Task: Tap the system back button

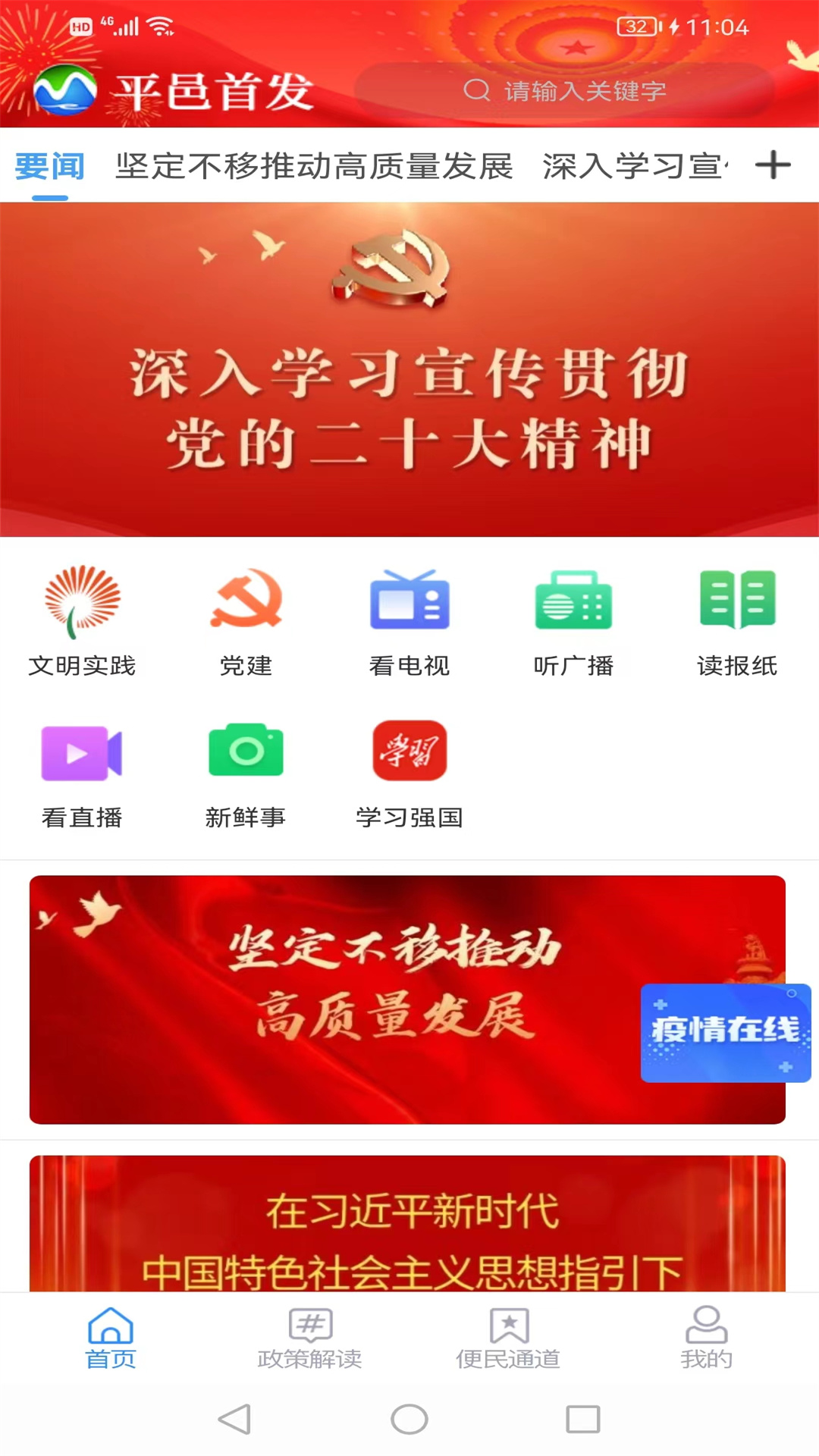Action: (x=234, y=1419)
